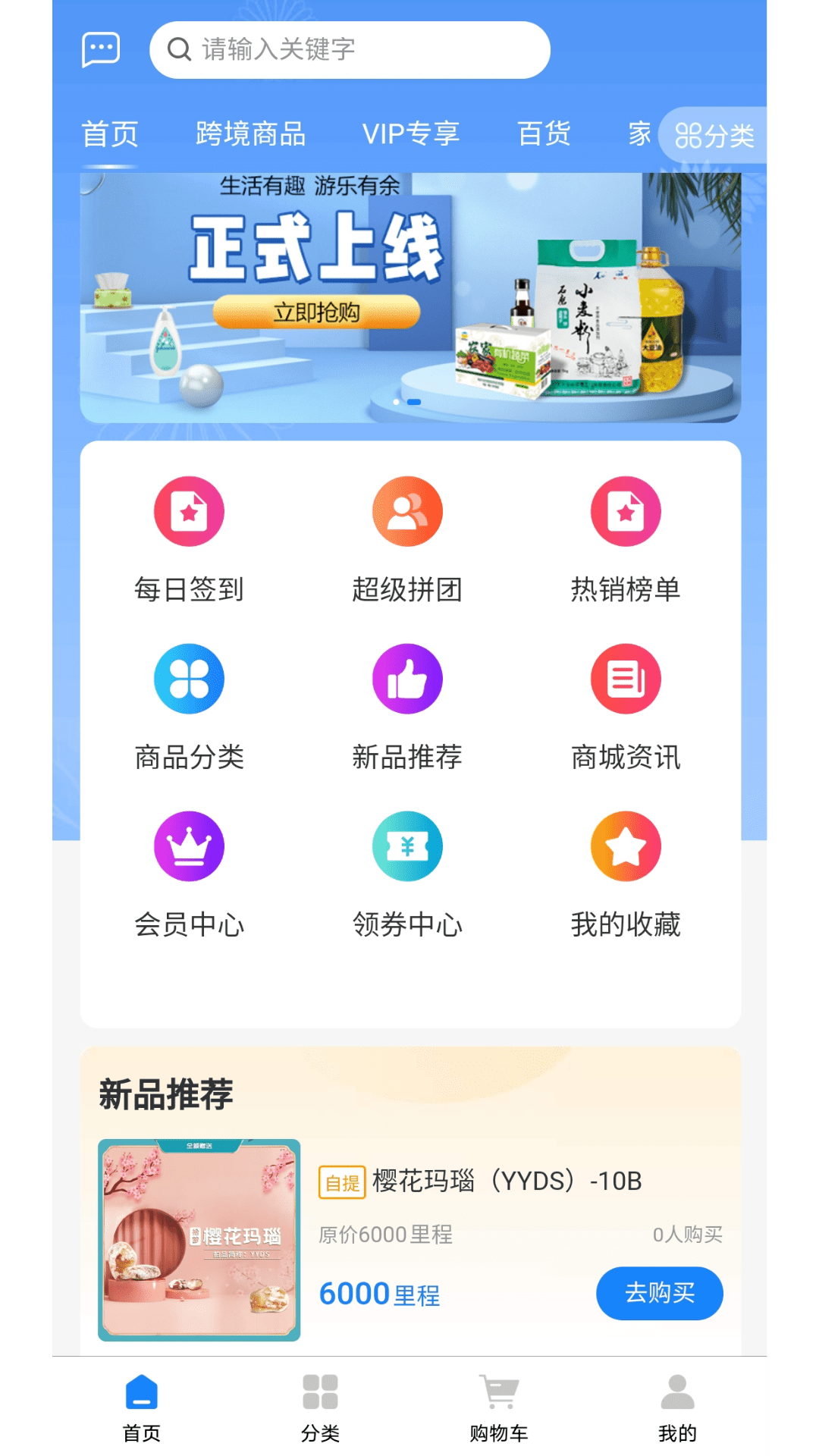Select the second carousel indicator dot

point(415,403)
